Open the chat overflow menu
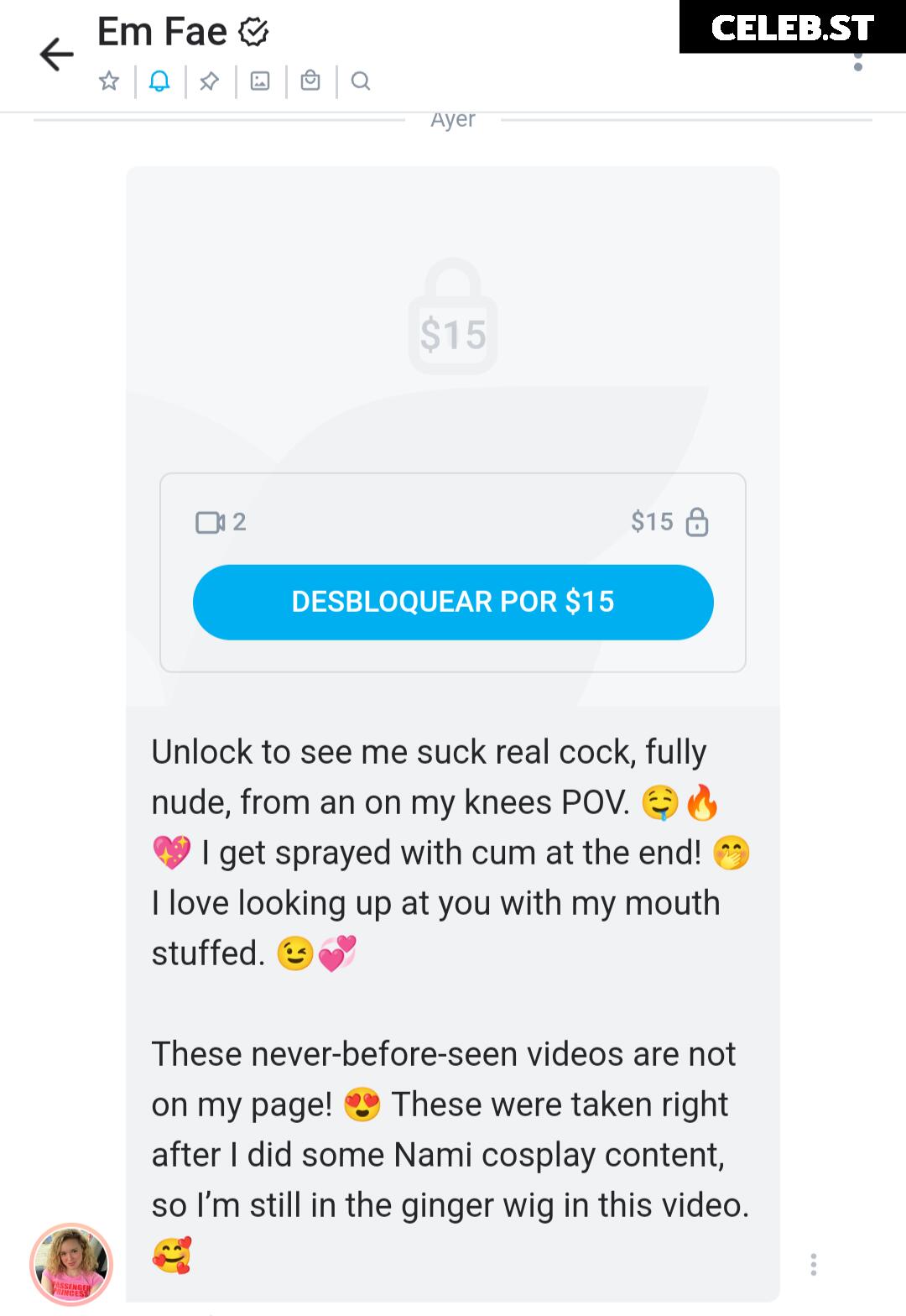 coord(857,62)
